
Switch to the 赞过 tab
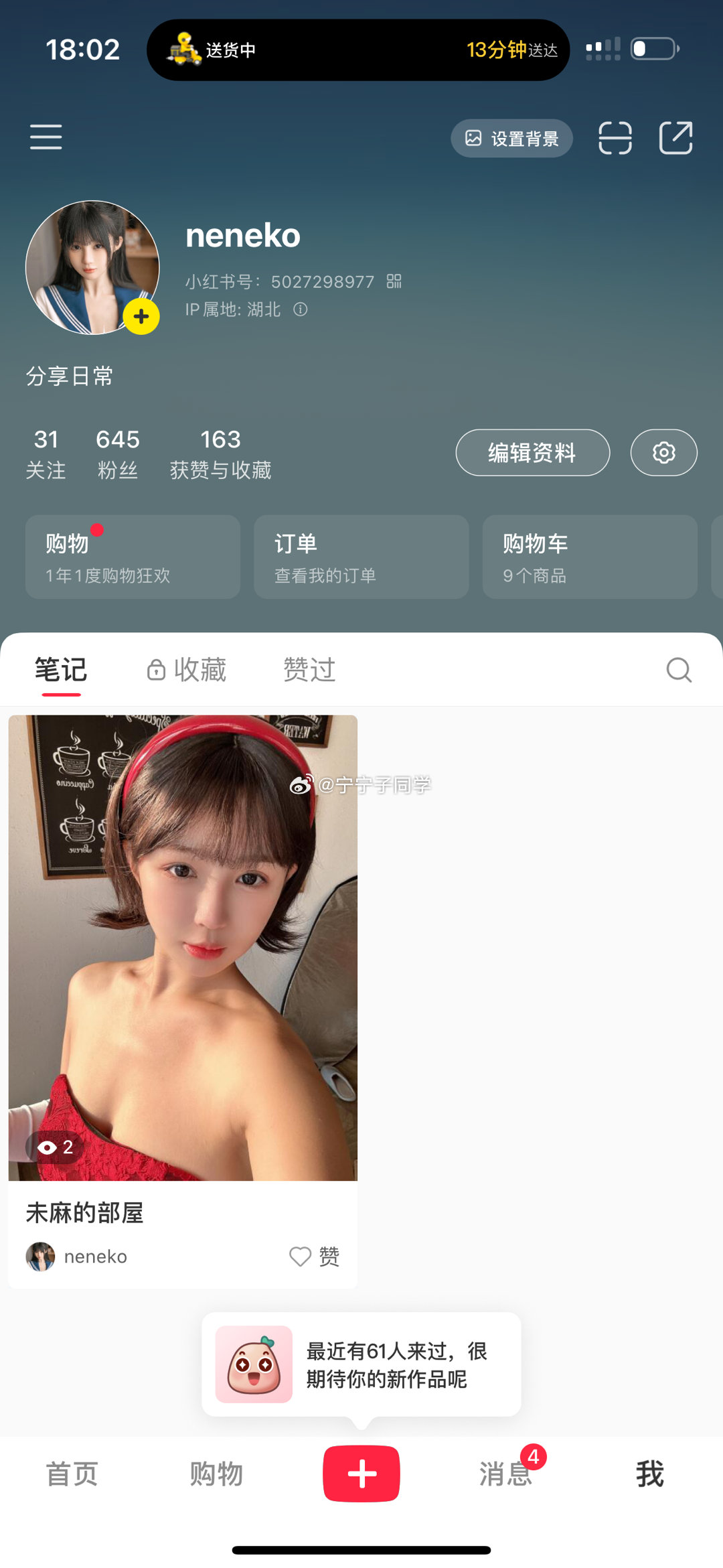click(x=309, y=669)
